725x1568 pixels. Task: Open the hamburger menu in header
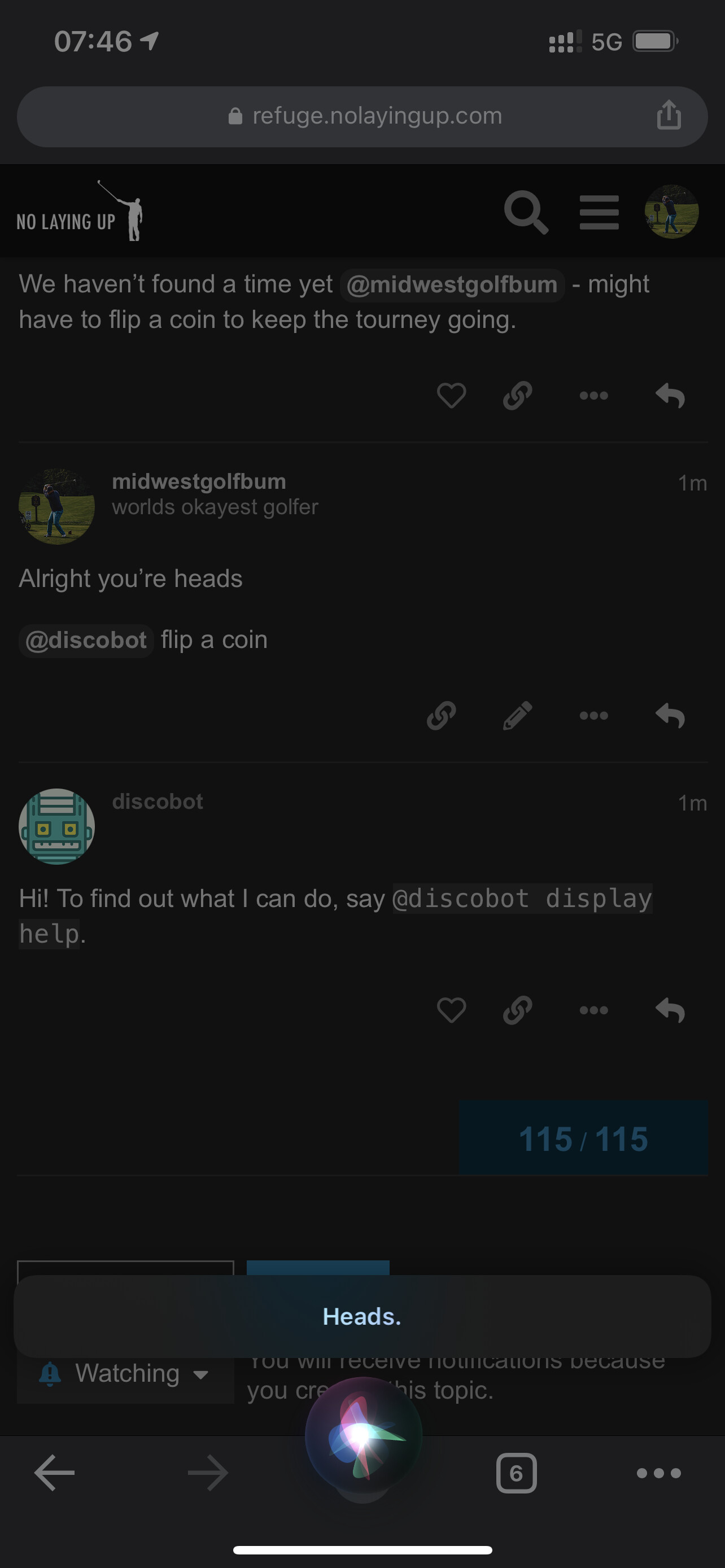point(599,212)
